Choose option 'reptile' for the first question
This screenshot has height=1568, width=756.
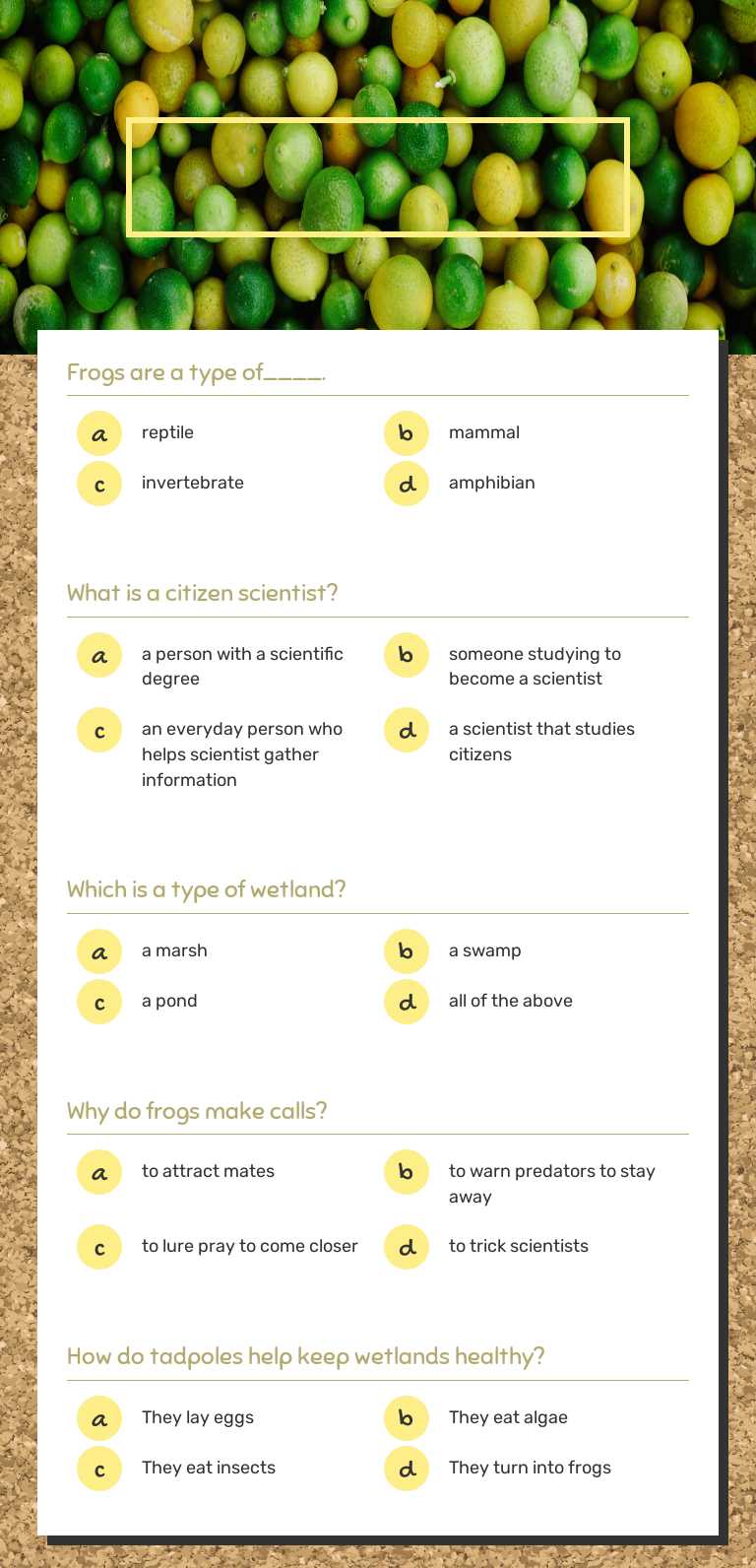167,432
